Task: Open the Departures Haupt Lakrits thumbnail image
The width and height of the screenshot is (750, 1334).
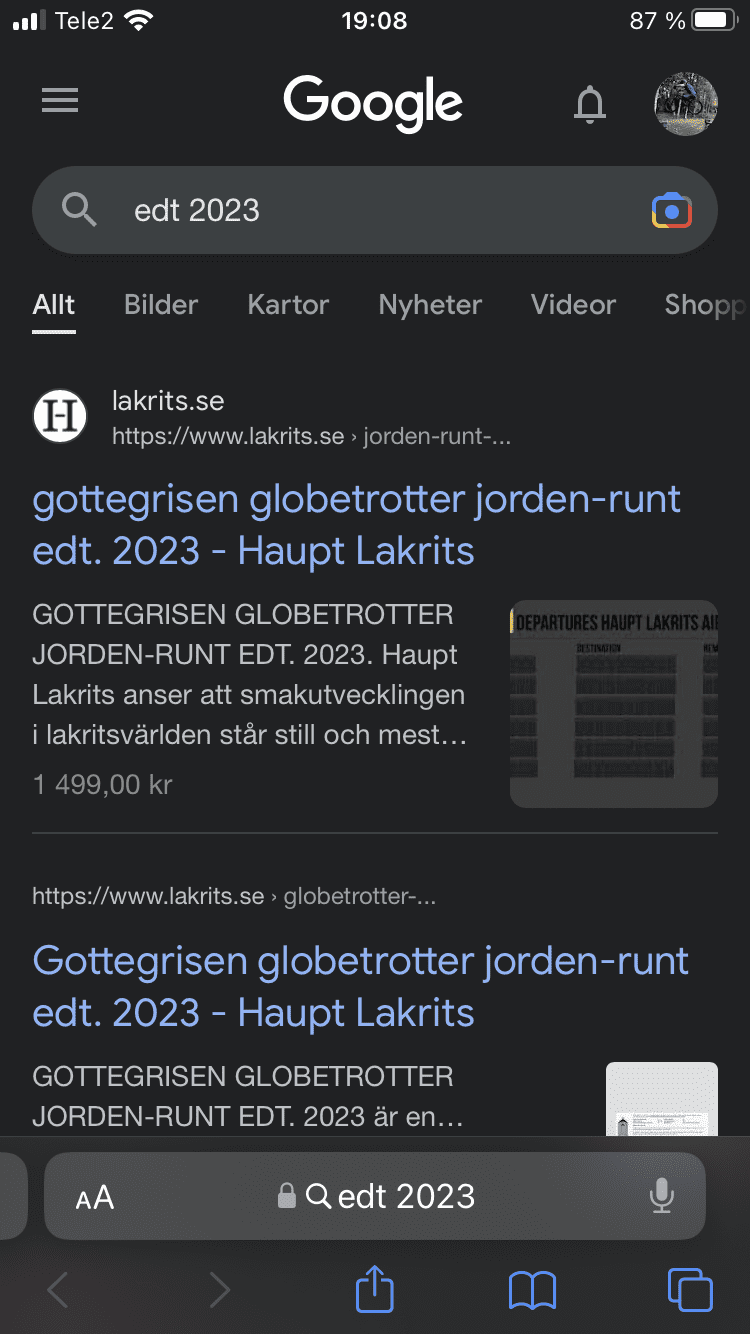Action: pos(614,704)
